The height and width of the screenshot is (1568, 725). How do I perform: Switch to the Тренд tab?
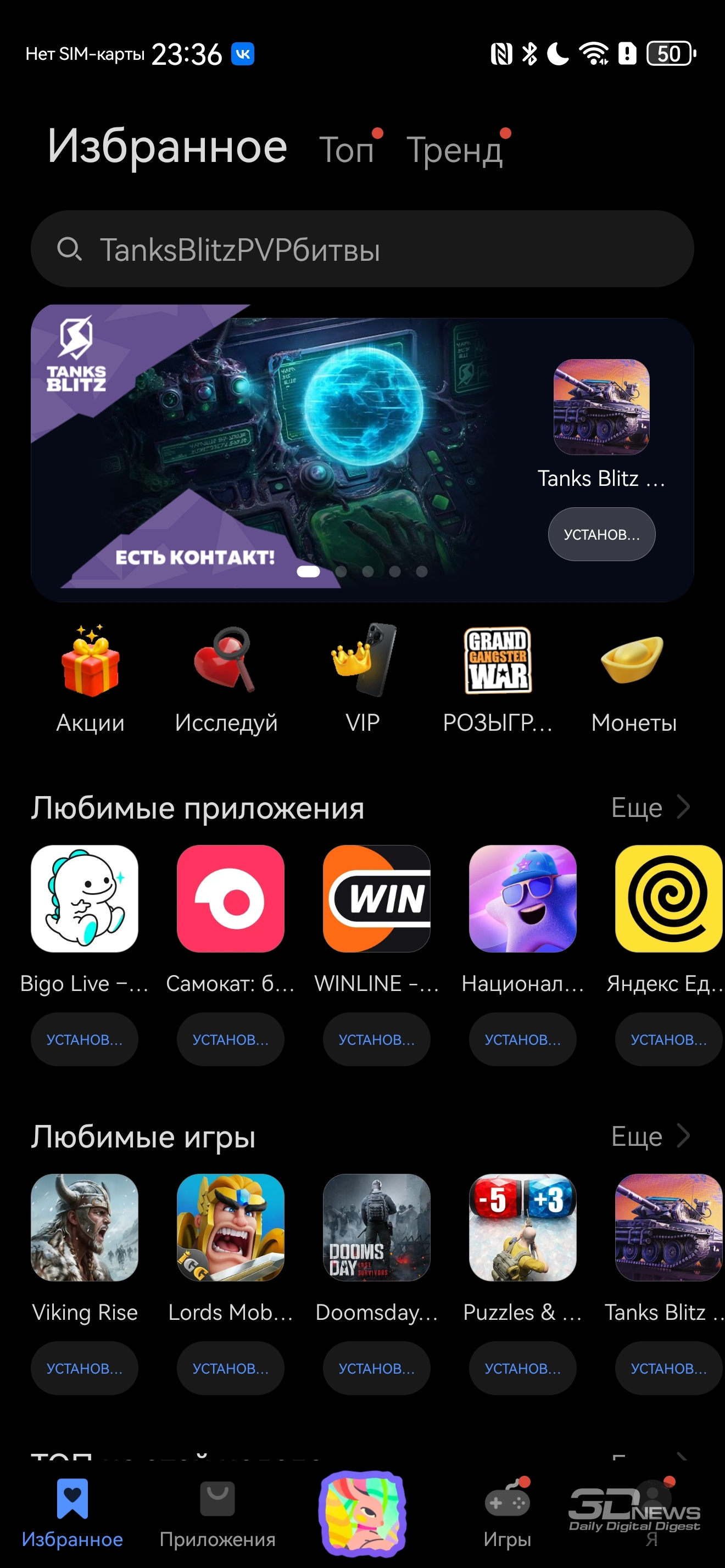tap(455, 150)
